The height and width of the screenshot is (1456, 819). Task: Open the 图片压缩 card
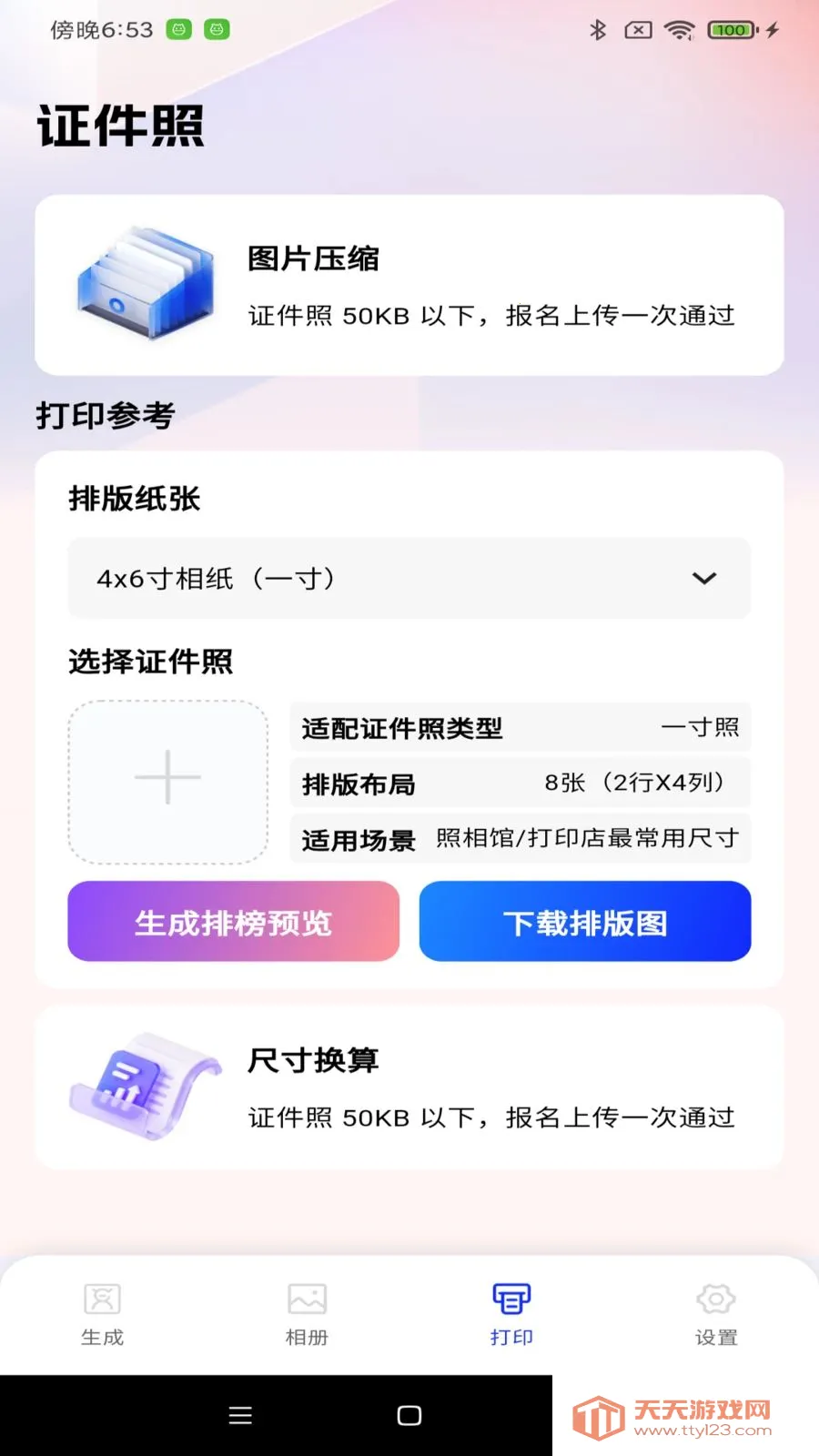(x=409, y=285)
